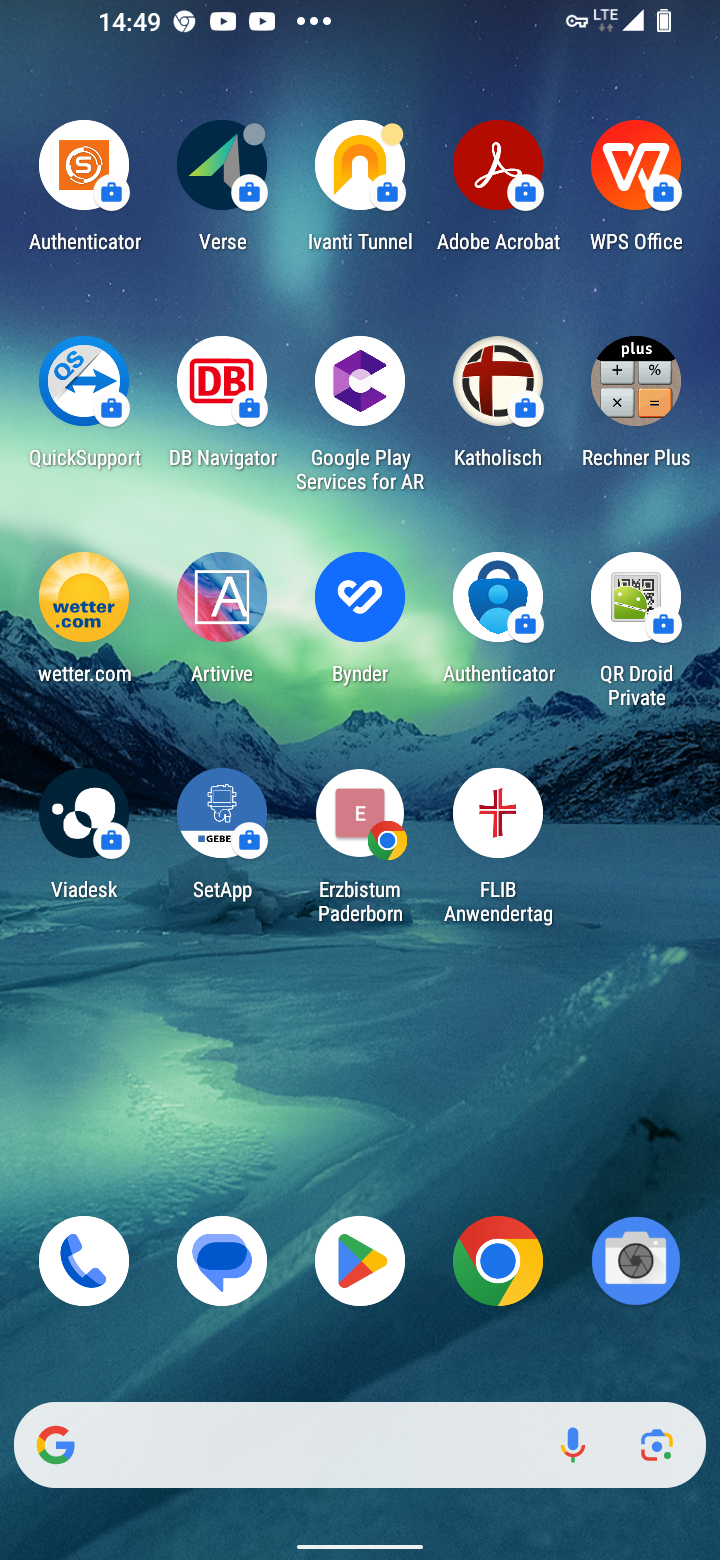720x1560 pixels.
Task: Launch Artivive
Action: [x=222, y=598]
